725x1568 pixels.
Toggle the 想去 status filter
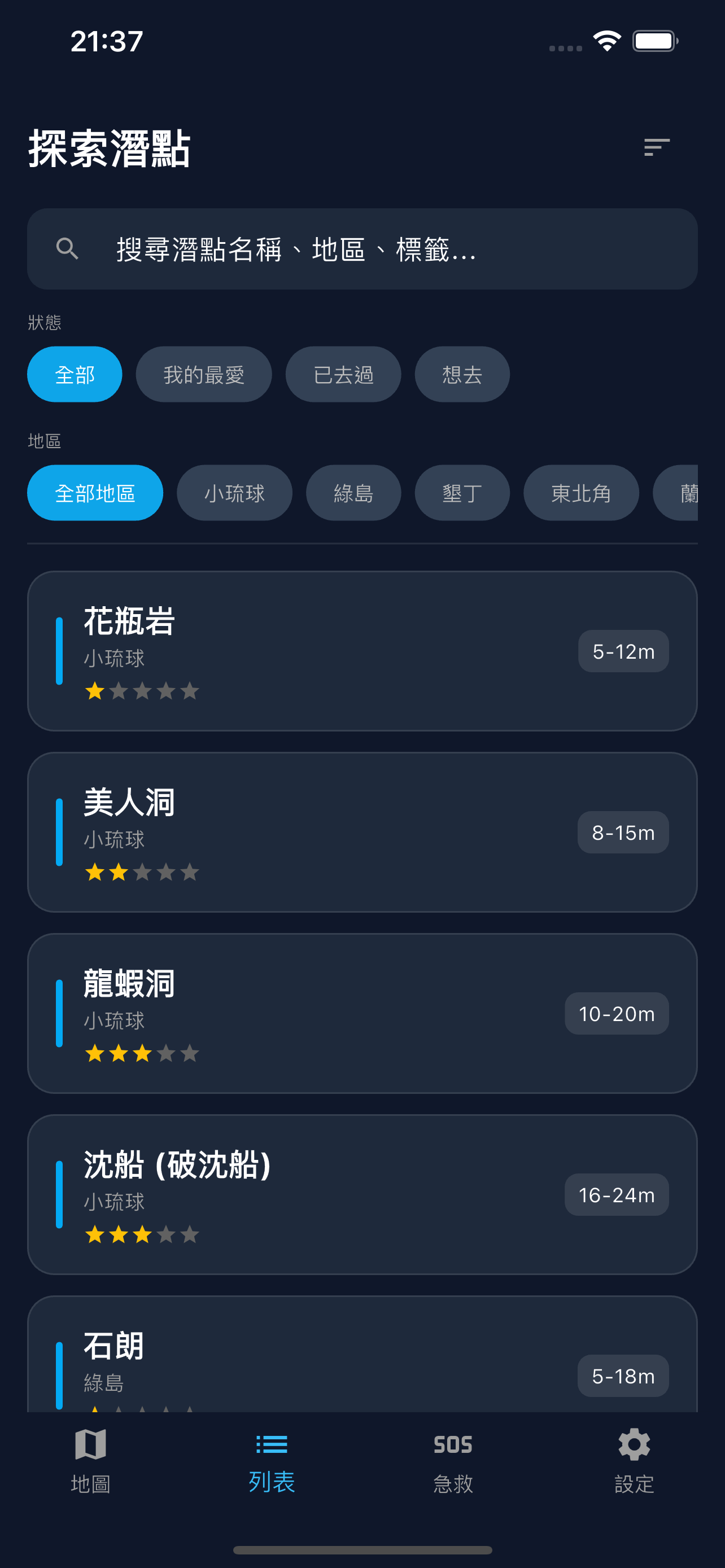tap(461, 374)
